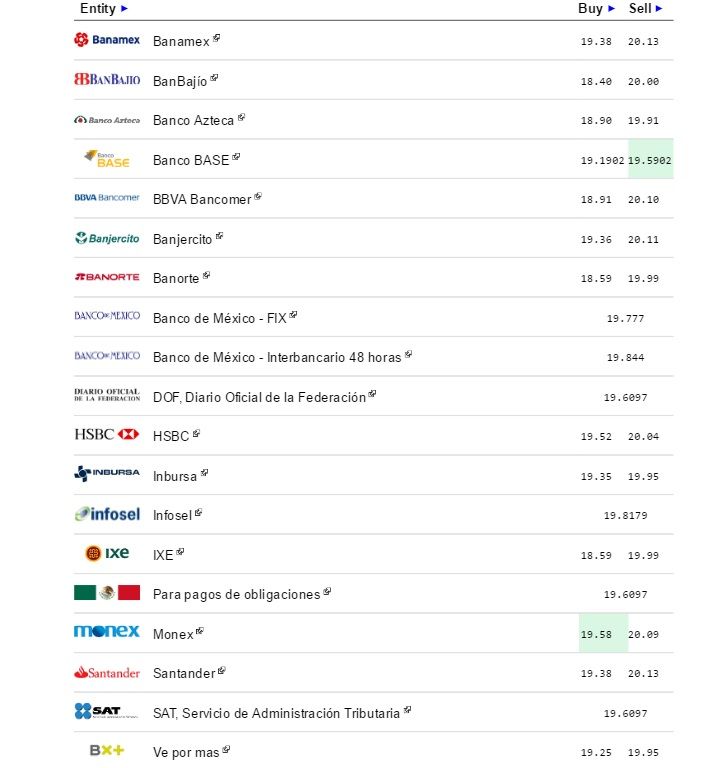
Task: Click the Banorte logo
Action: [x=107, y=277]
